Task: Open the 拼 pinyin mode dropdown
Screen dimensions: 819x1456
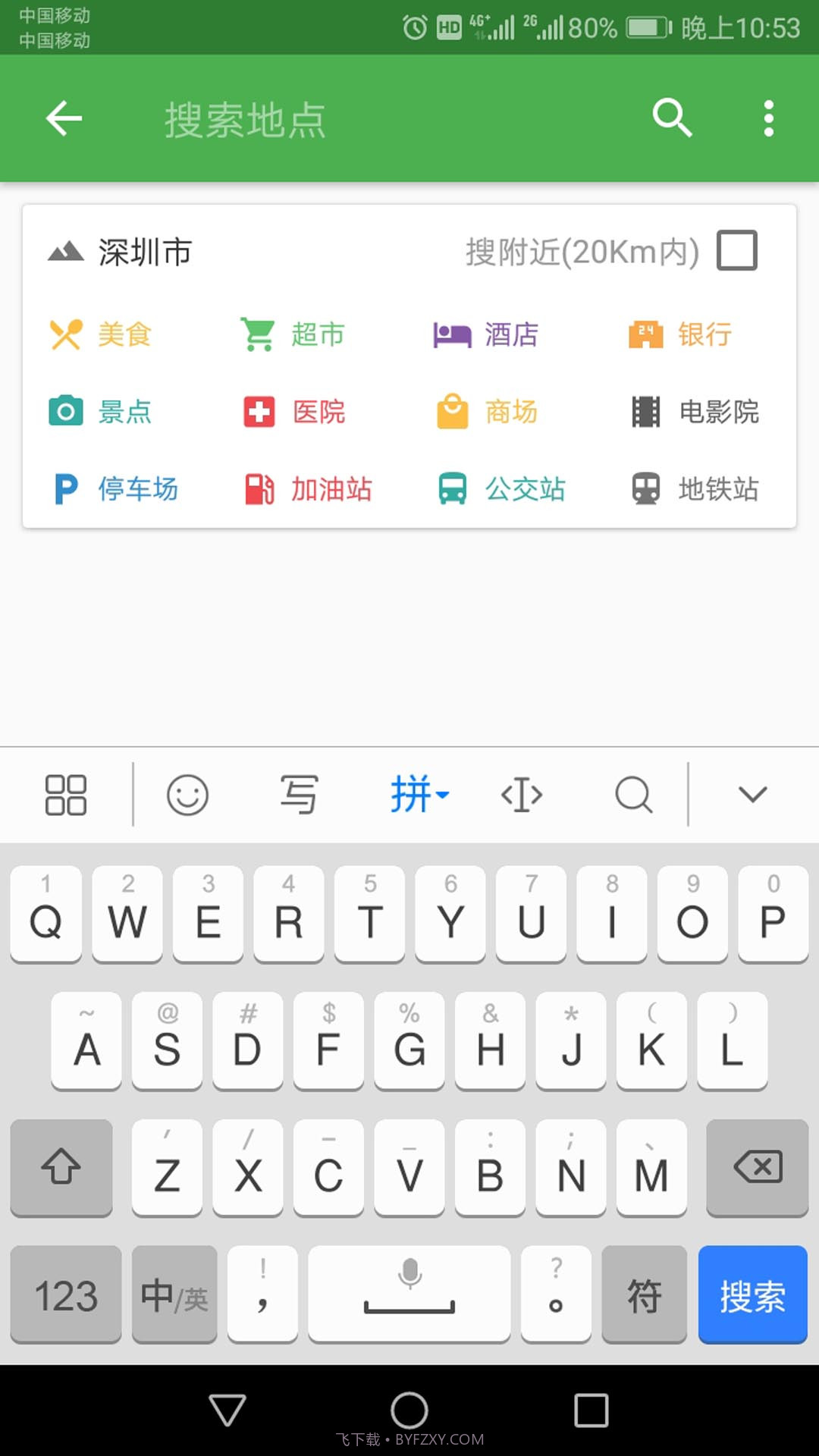Action: coord(421,795)
